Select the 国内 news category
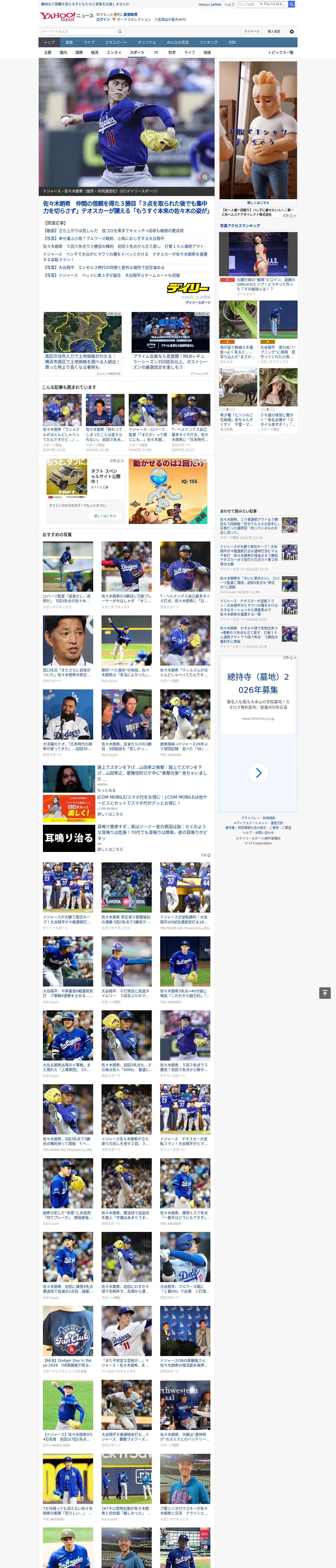Viewport: 336px width, 1568px height. tap(63, 52)
